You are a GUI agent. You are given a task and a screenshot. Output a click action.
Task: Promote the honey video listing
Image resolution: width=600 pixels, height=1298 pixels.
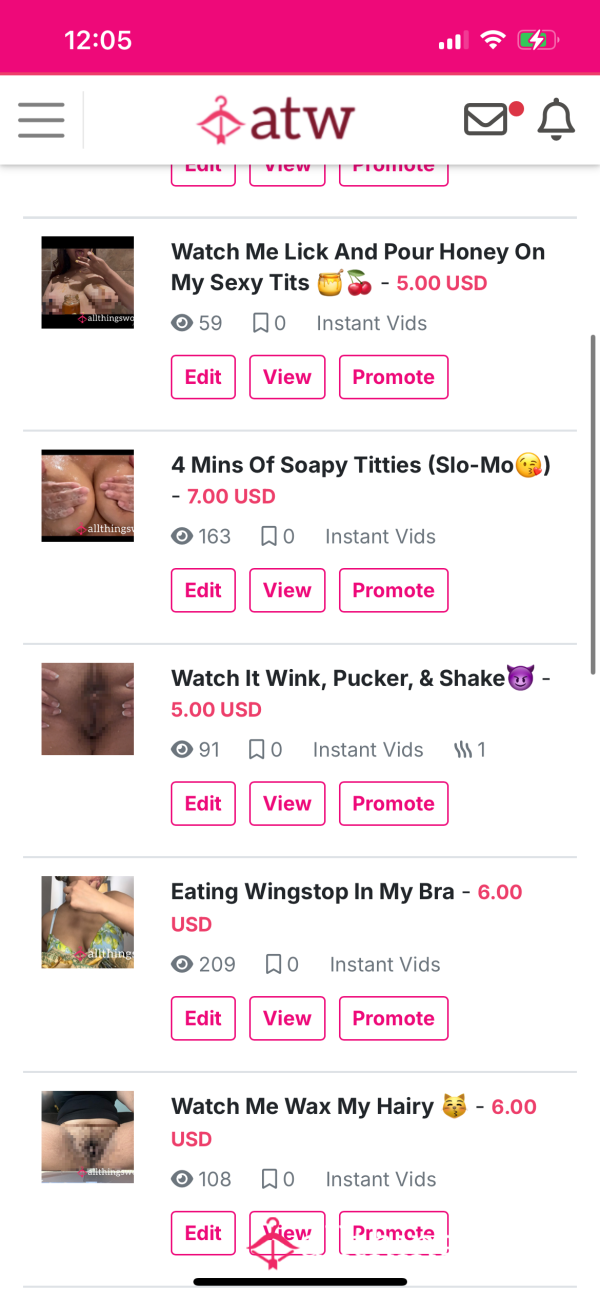[x=393, y=377]
